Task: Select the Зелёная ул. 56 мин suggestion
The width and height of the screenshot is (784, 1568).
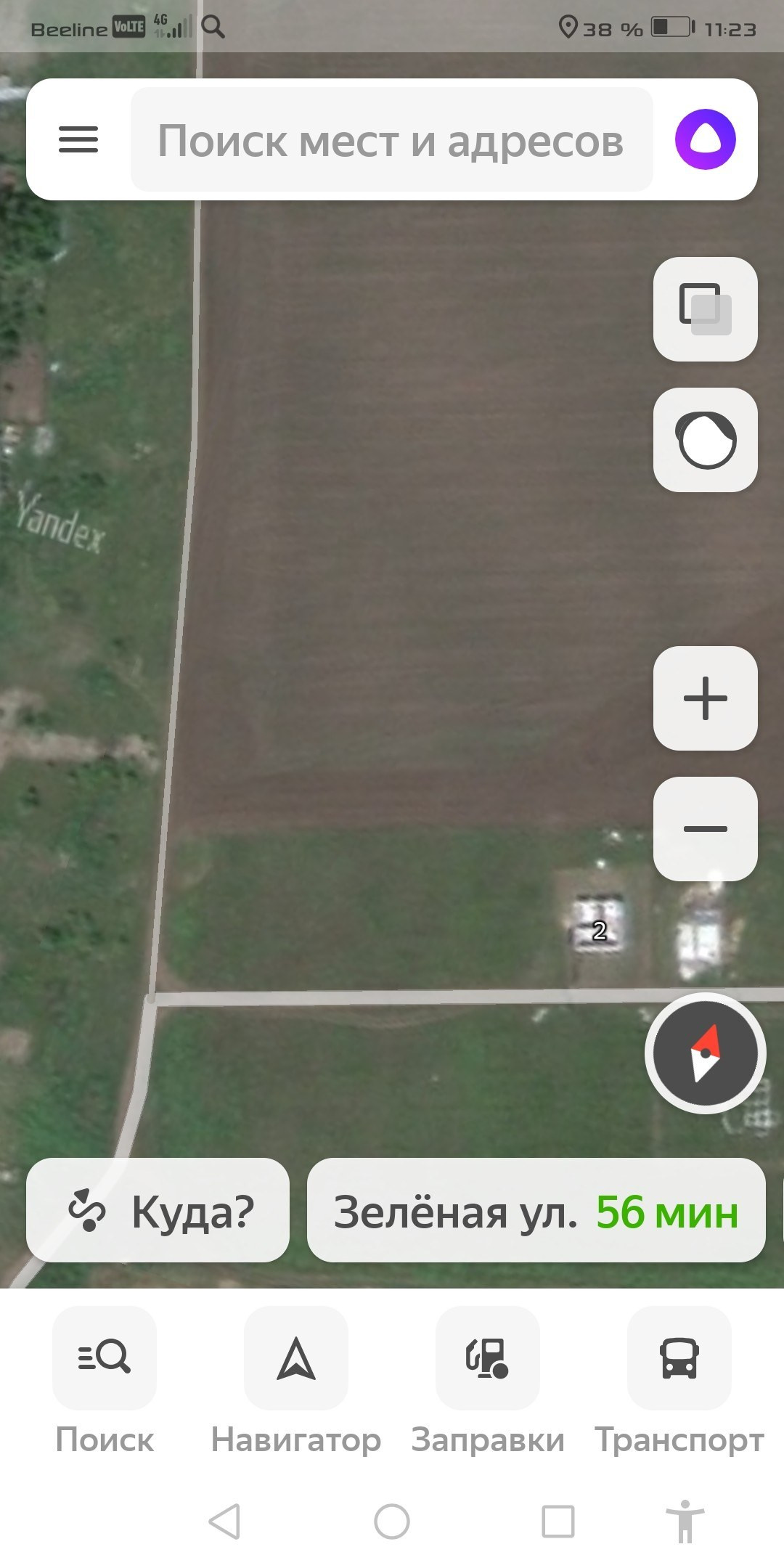Action: click(x=536, y=1211)
